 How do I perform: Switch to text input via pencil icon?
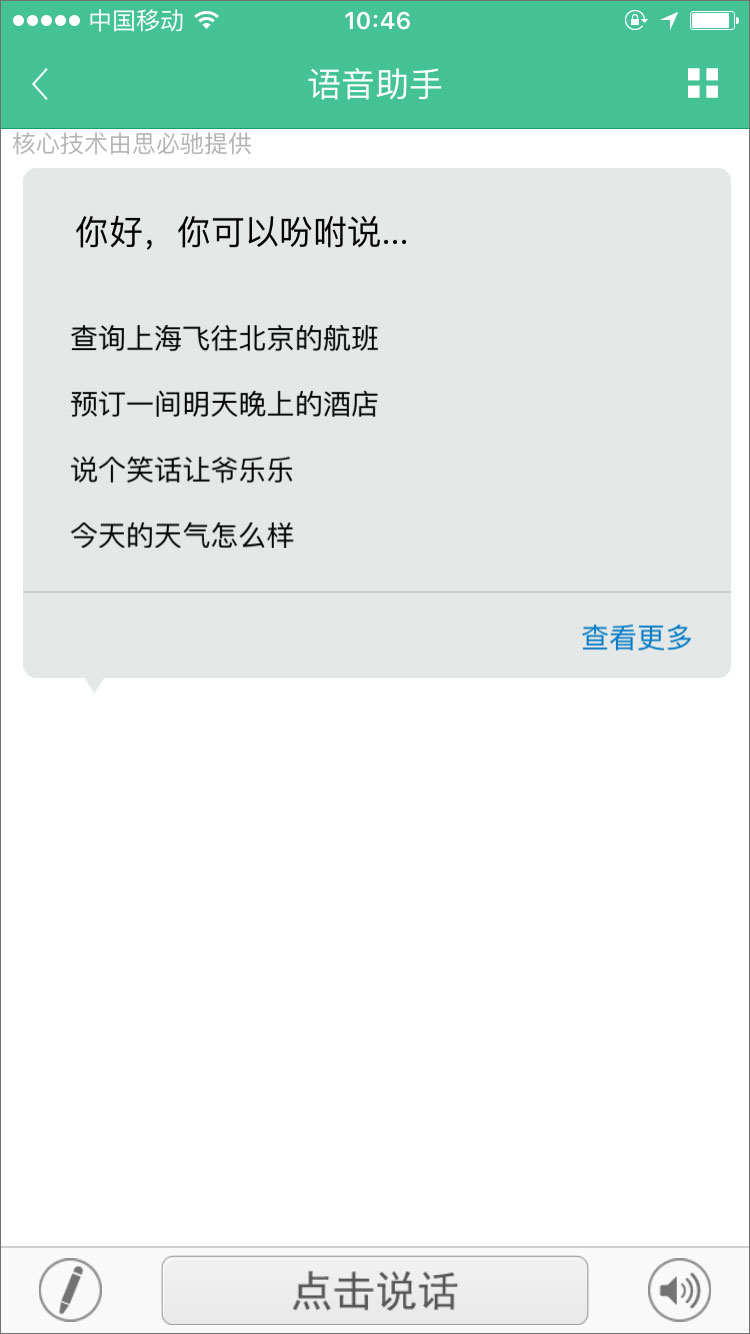[x=70, y=1290]
